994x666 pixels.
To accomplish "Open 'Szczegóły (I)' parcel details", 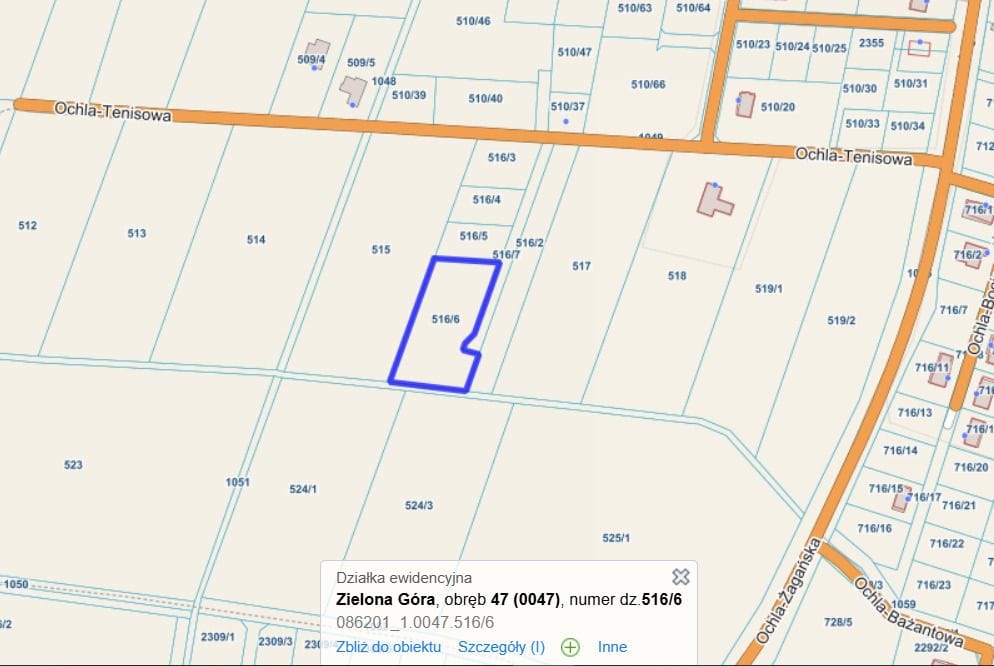I will 501,647.
